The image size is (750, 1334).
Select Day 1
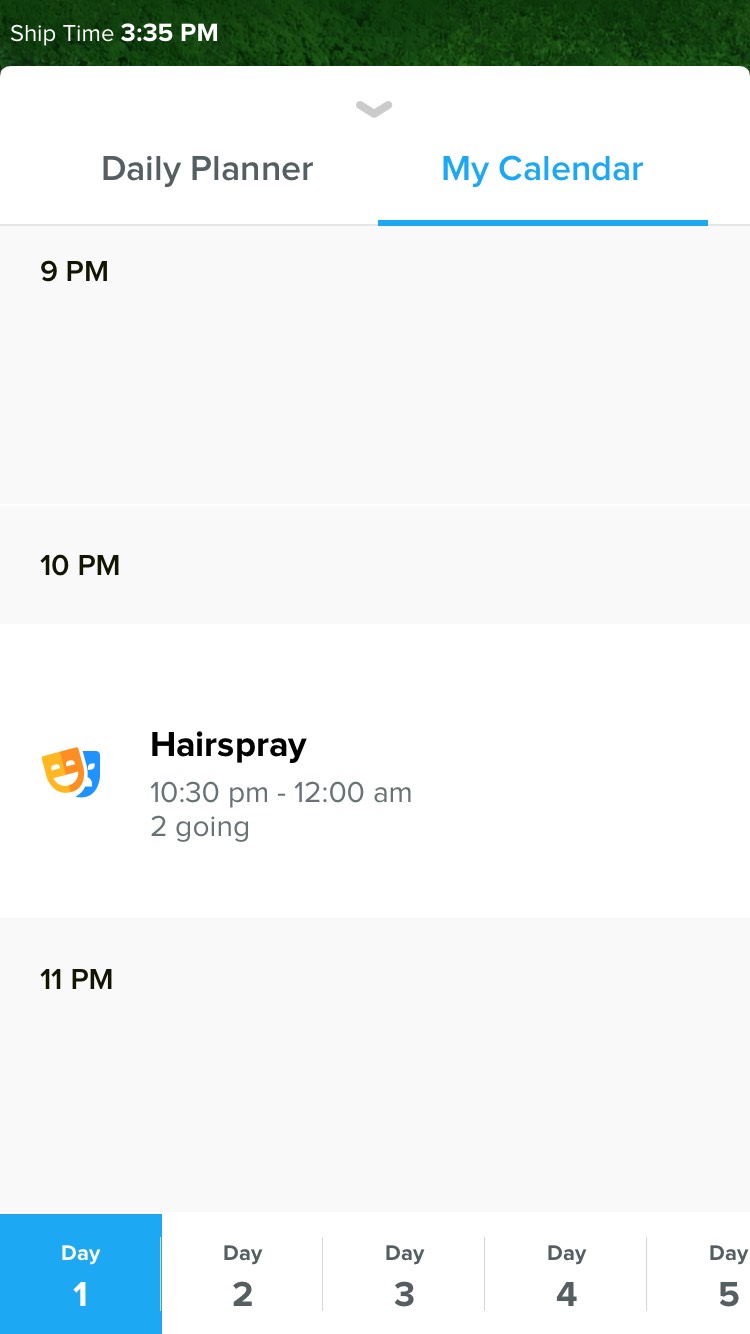tap(81, 1274)
